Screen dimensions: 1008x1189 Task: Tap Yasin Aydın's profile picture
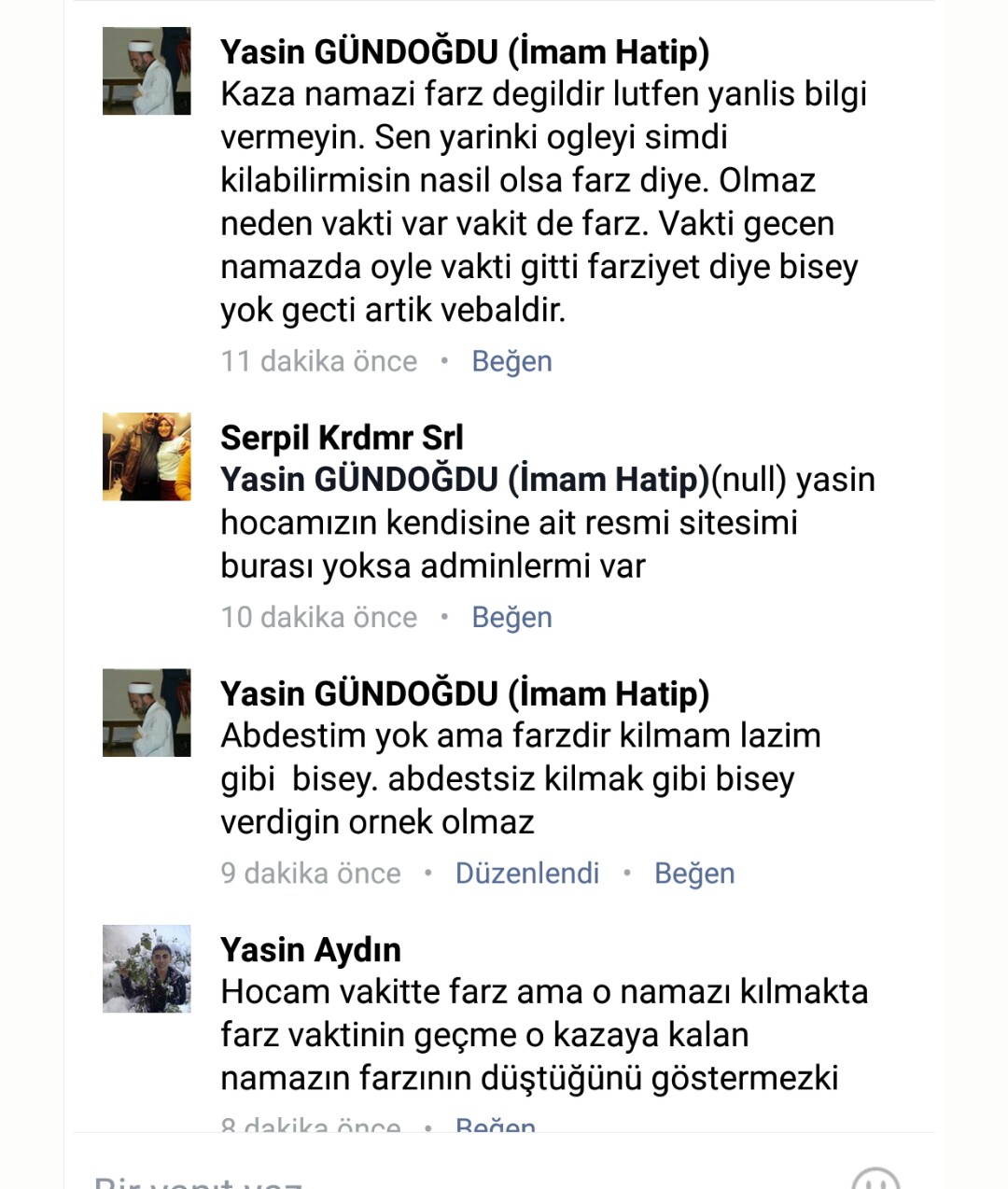(147, 969)
